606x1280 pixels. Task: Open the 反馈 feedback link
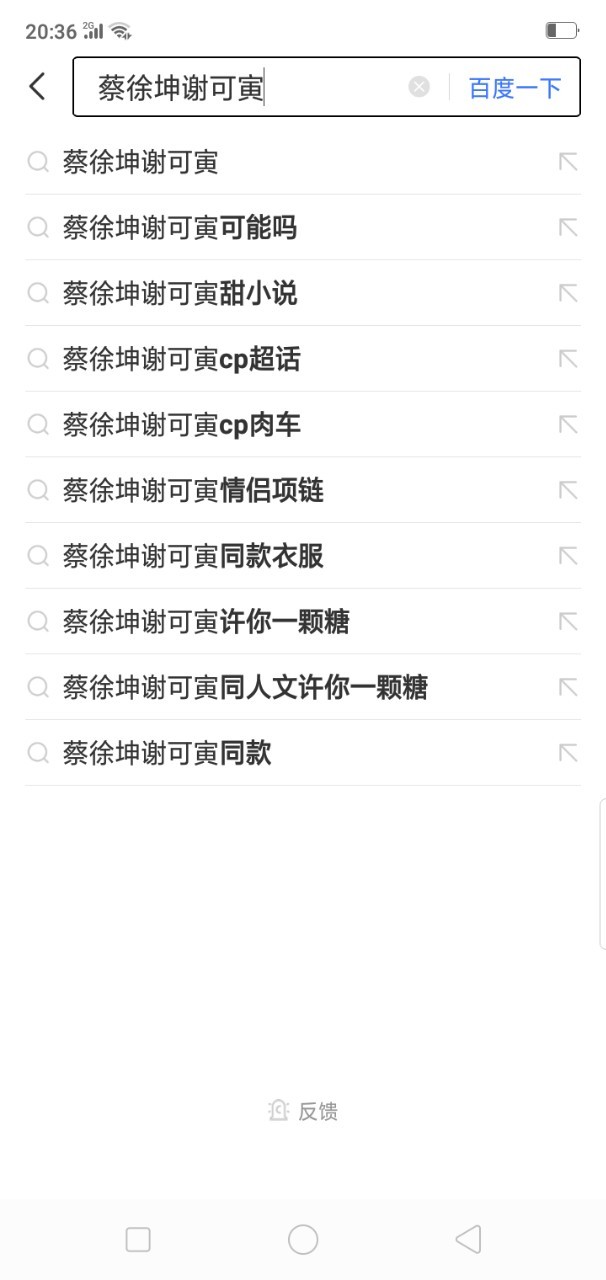tap(303, 1111)
